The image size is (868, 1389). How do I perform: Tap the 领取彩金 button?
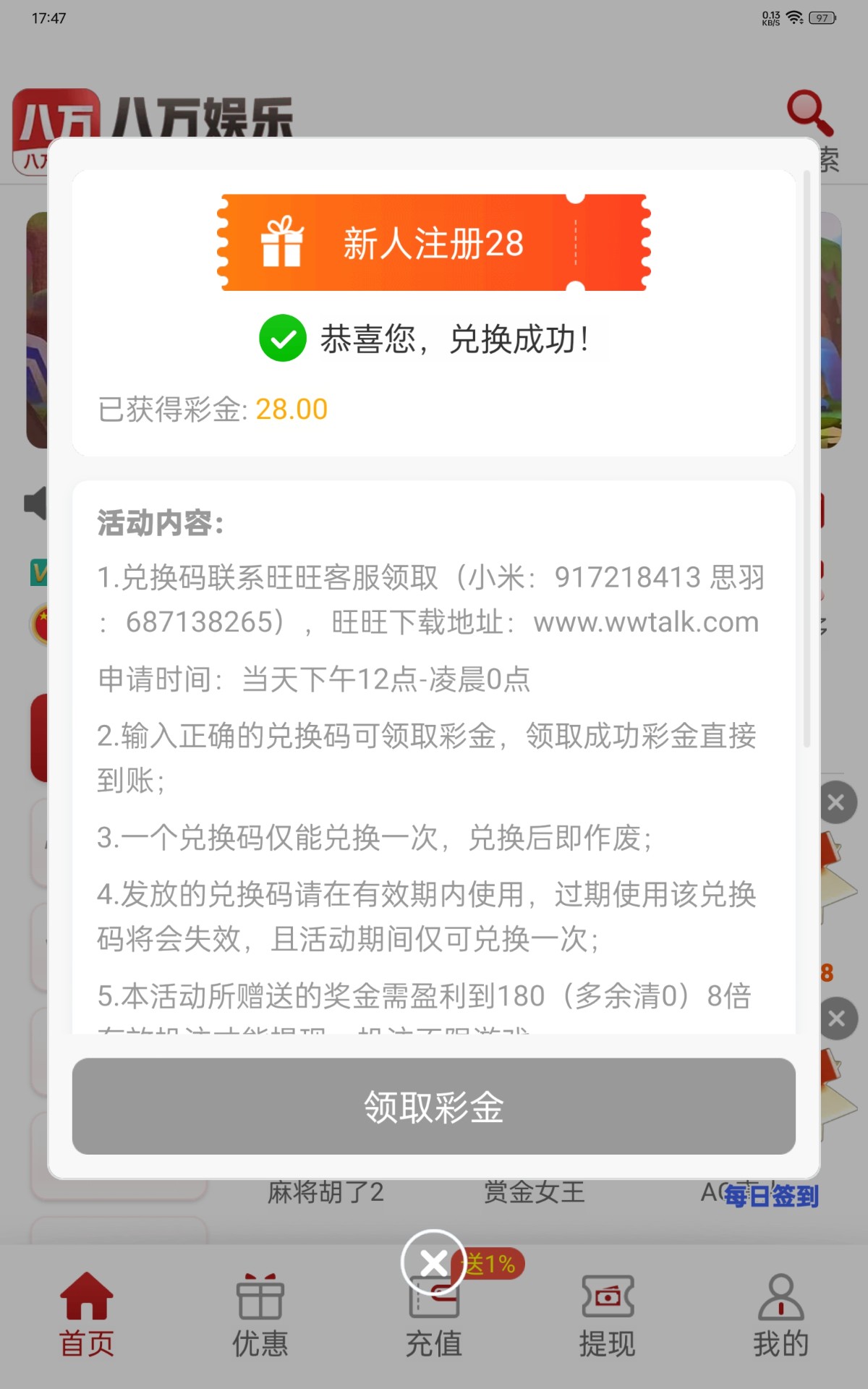[434, 1106]
